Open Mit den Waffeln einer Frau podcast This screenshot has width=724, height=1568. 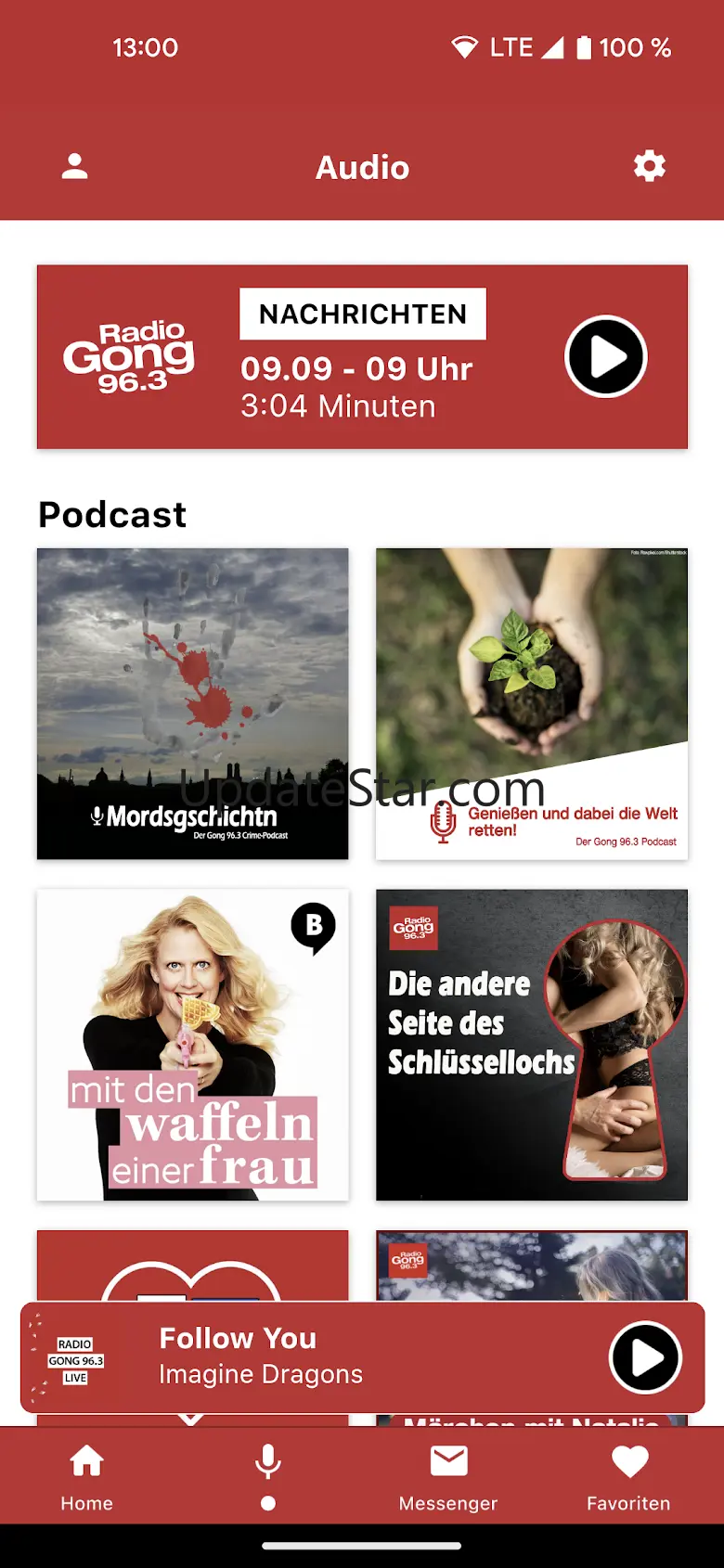(x=193, y=1045)
